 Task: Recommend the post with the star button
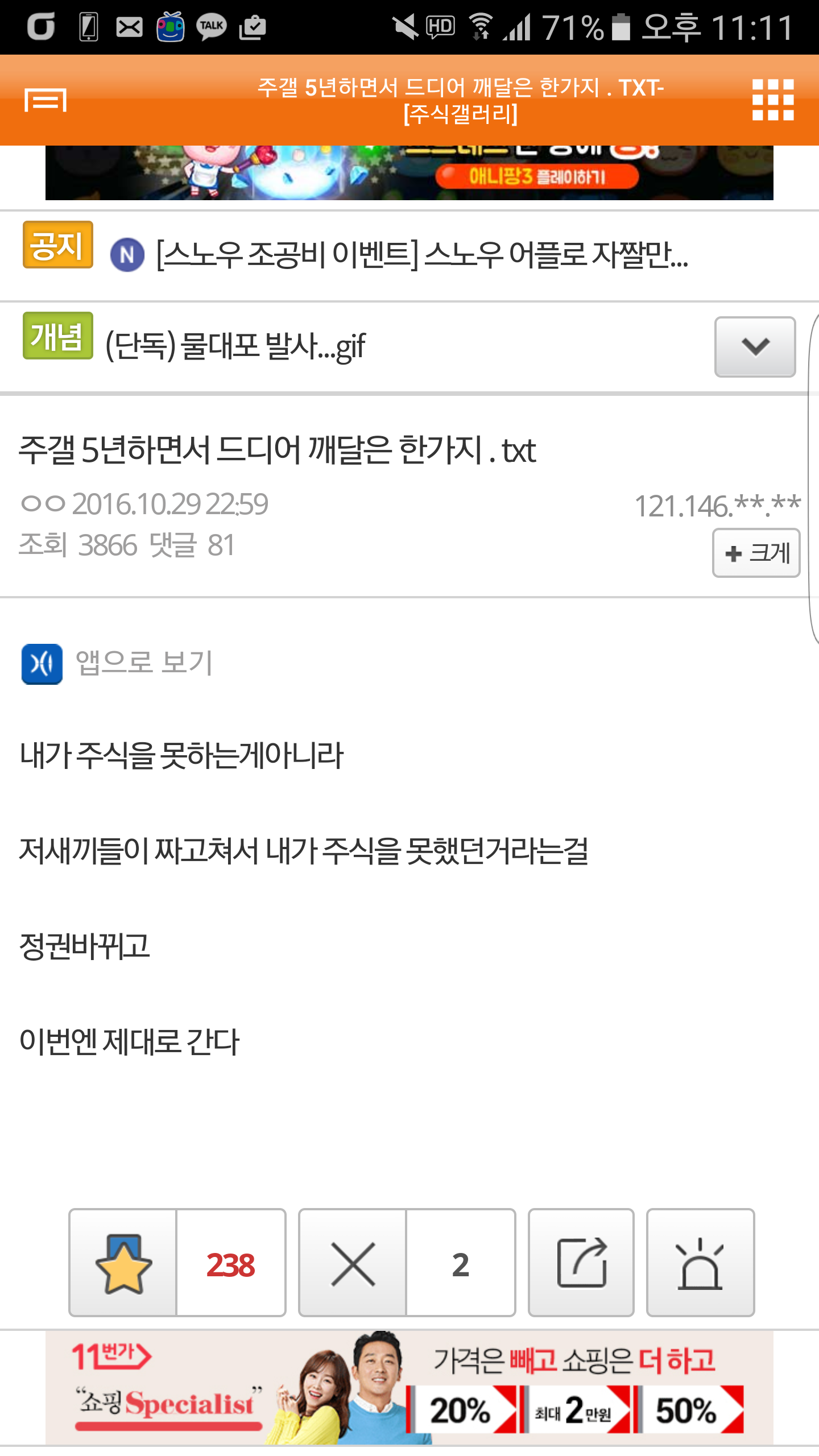tap(123, 1263)
